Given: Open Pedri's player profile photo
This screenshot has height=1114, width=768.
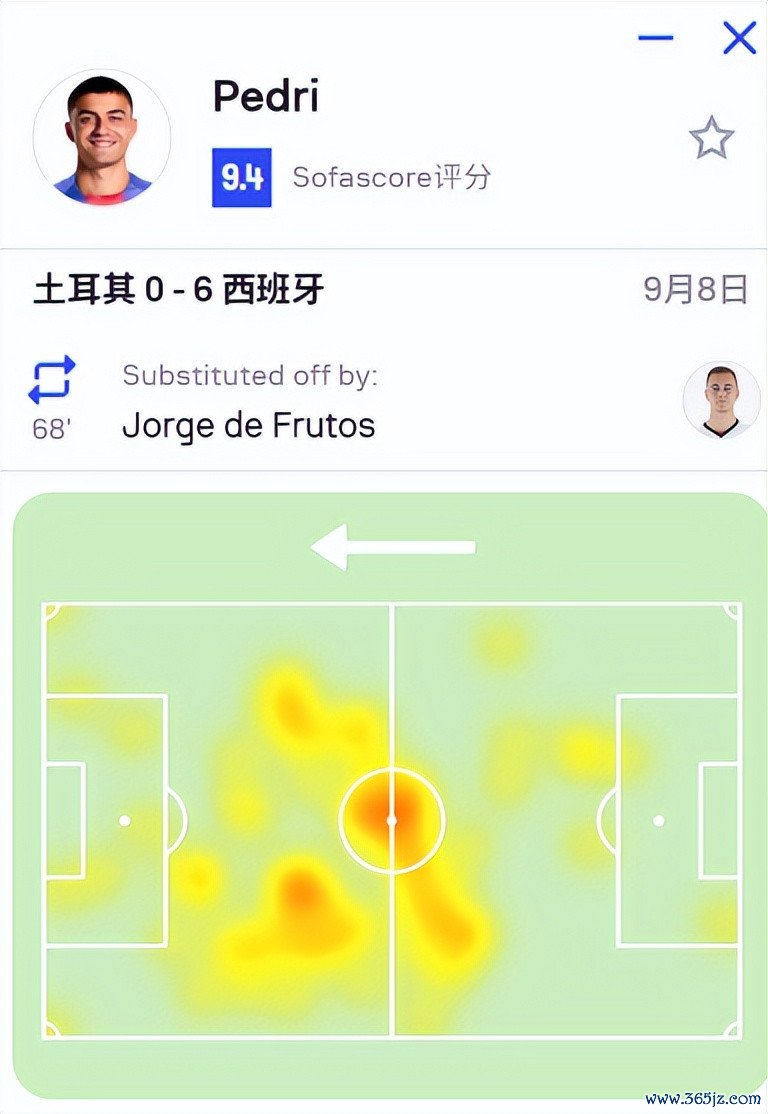Looking at the screenshot, I should pos(102,138).
